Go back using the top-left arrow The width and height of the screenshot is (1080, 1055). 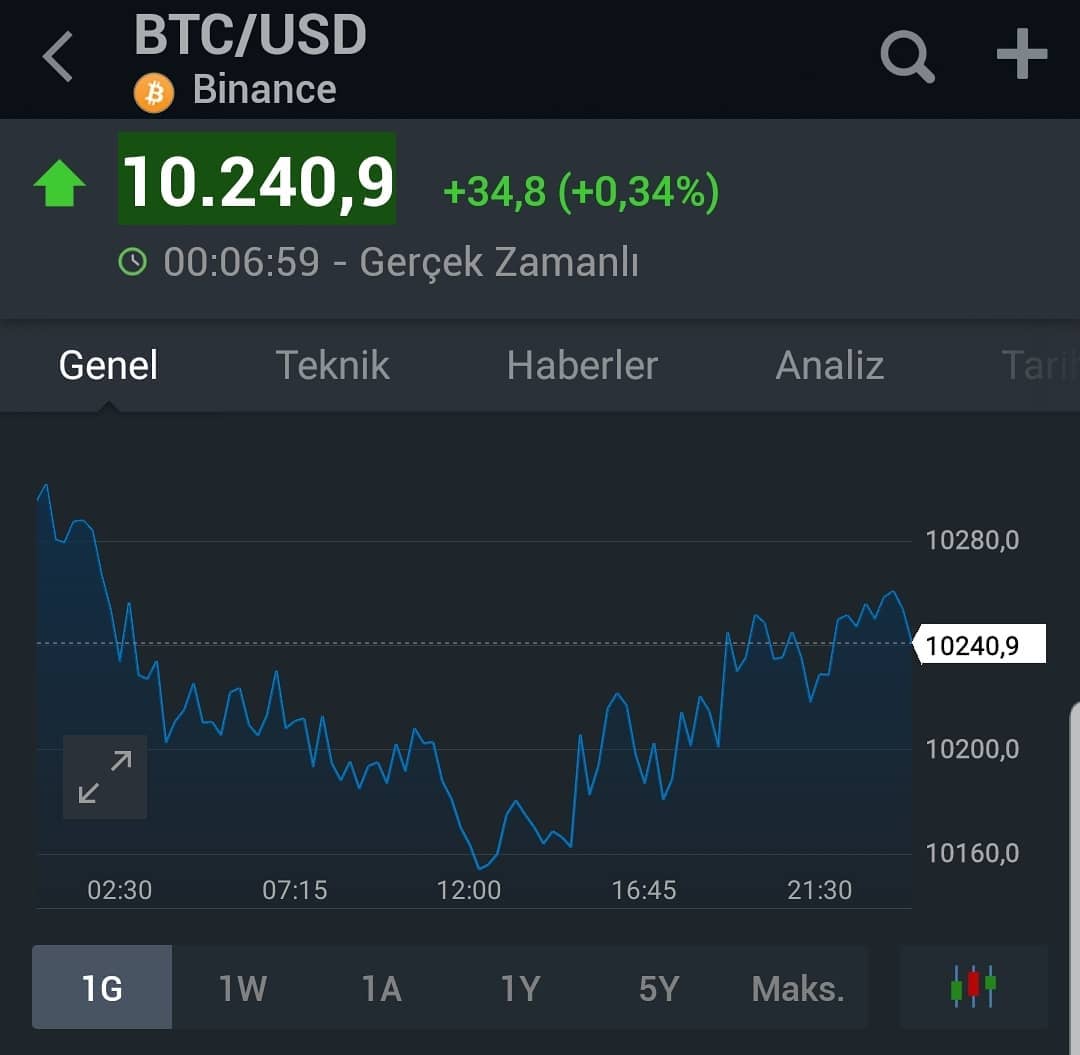pos(58,56)
